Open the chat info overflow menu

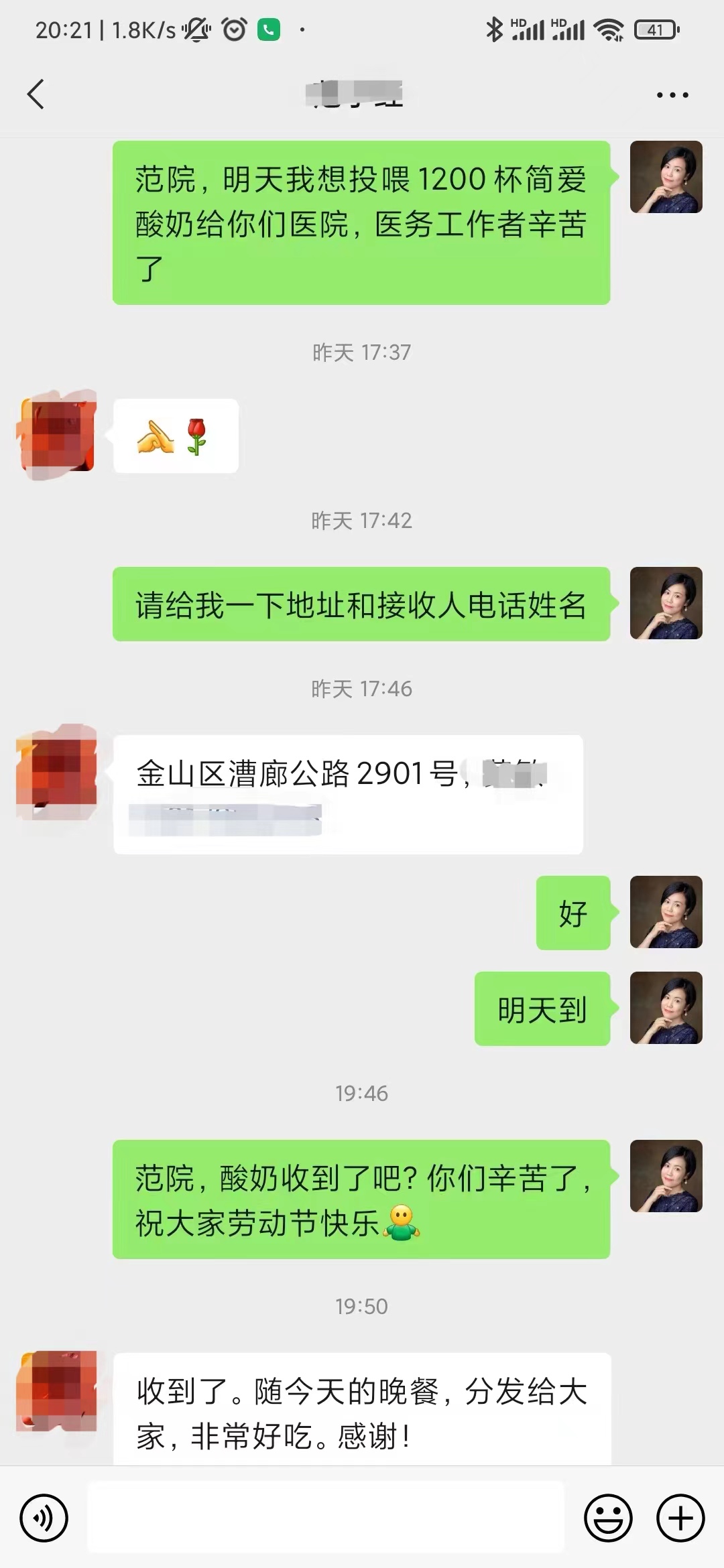coord(672,95)
